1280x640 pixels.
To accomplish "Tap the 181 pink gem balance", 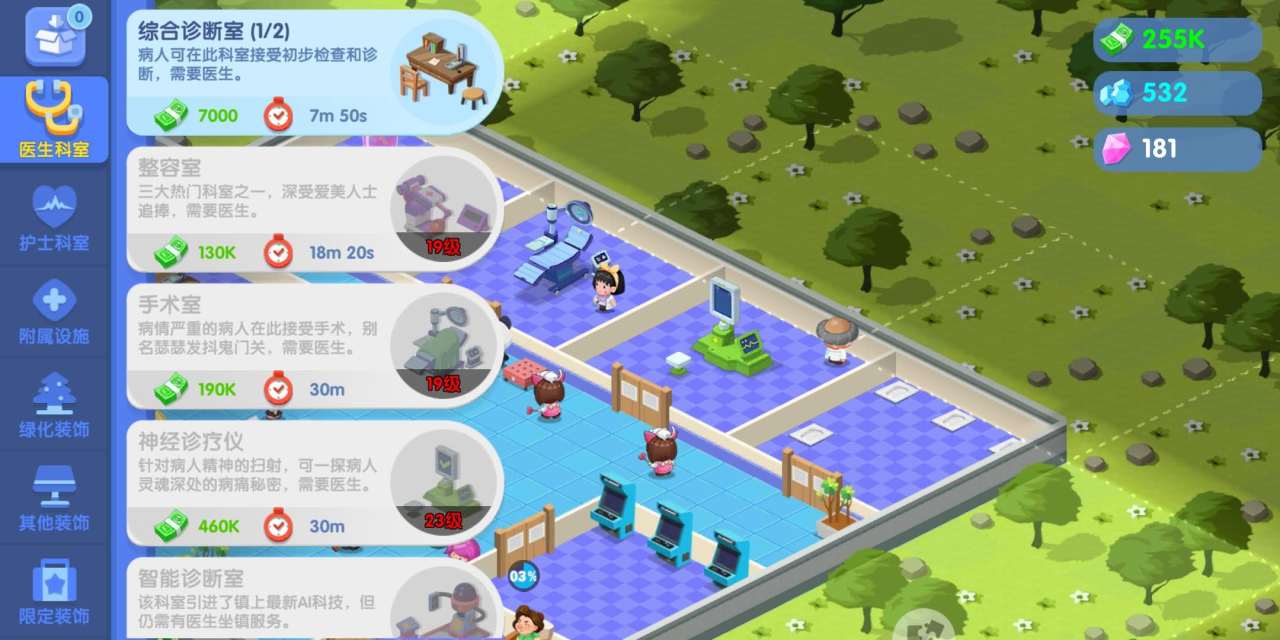I will coord(1177,148).
